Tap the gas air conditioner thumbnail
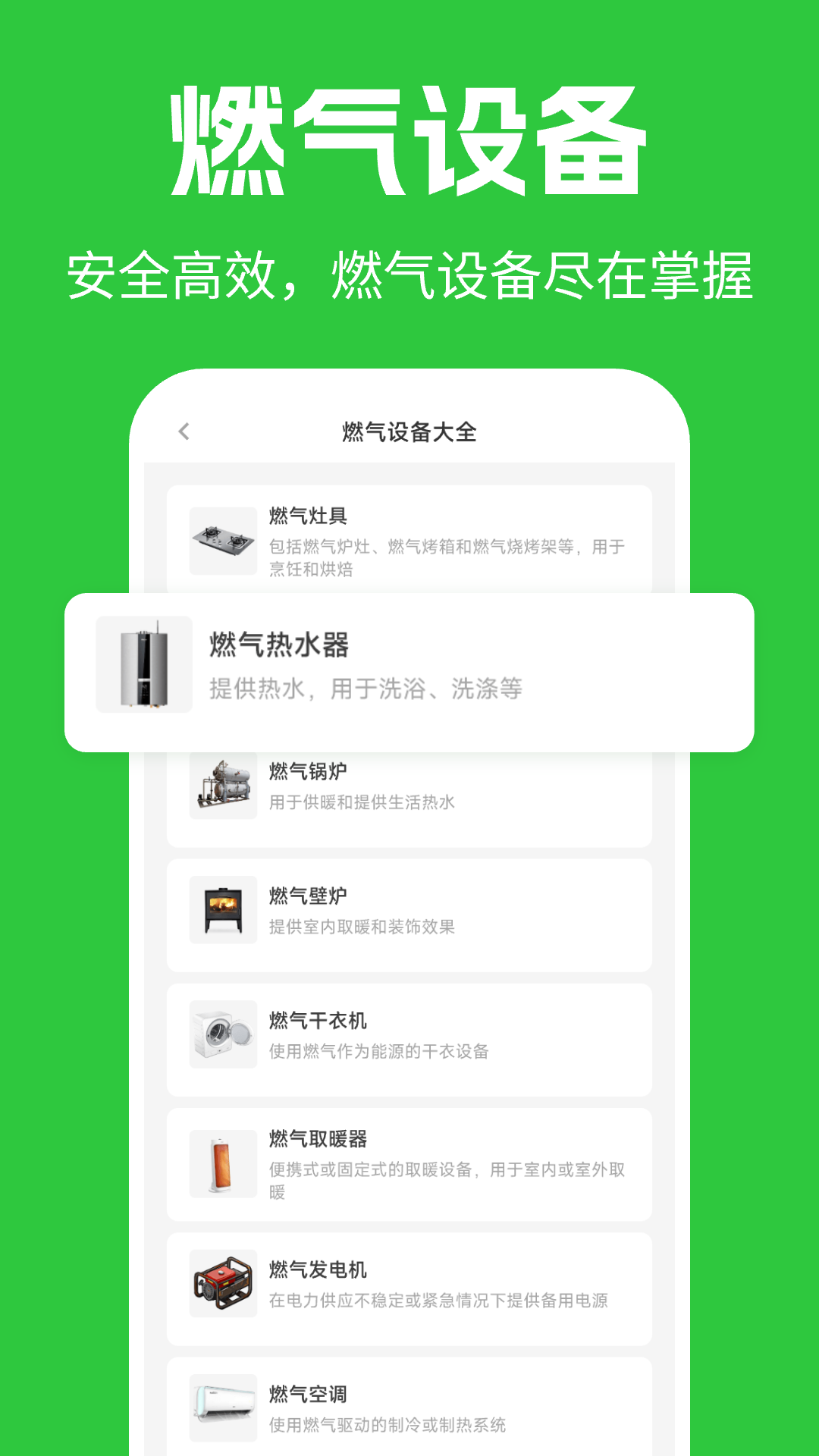819x1456 pixels. (x=222, y=1403)
